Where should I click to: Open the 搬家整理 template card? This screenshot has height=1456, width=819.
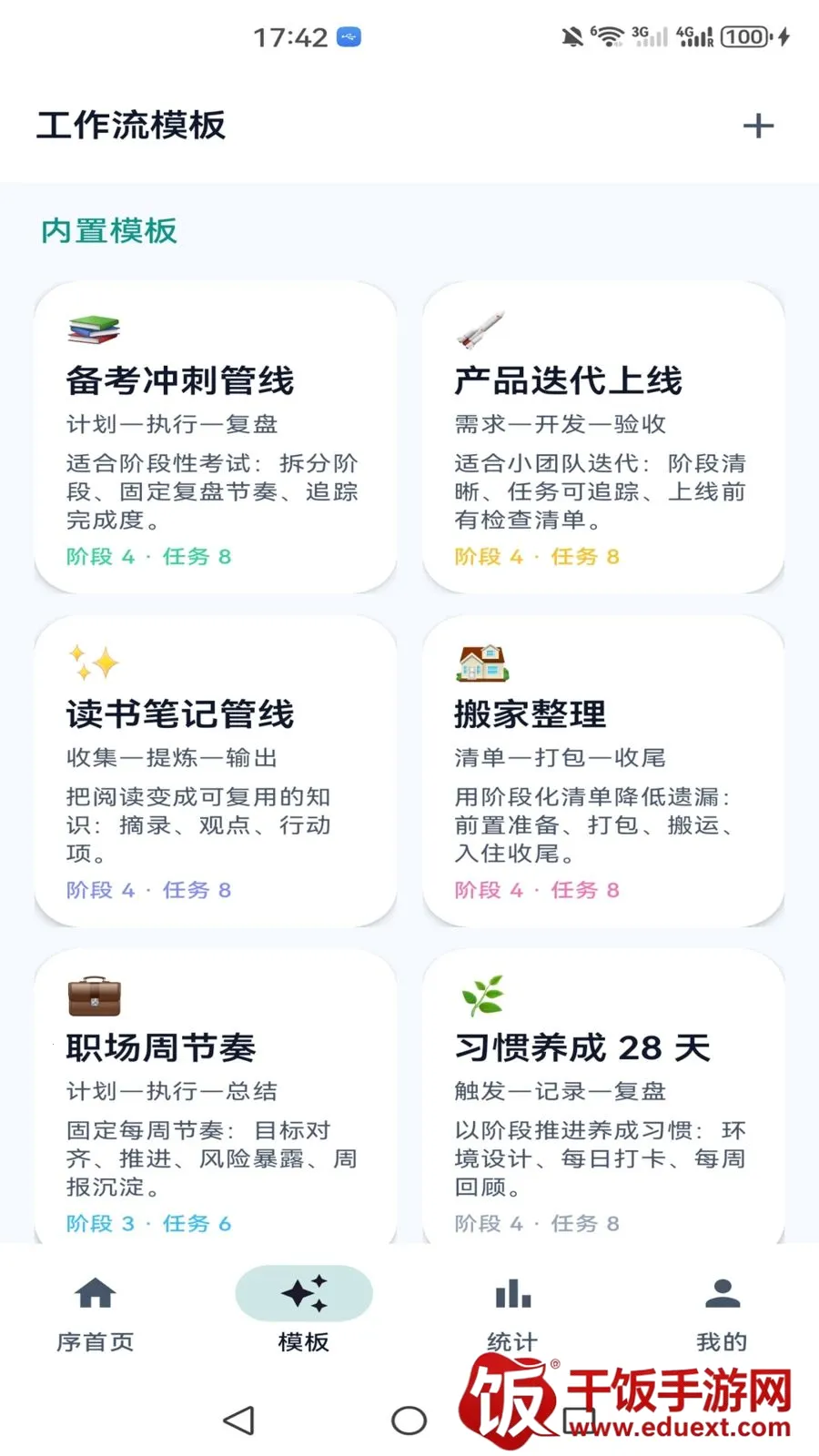[x=603, y=771]
